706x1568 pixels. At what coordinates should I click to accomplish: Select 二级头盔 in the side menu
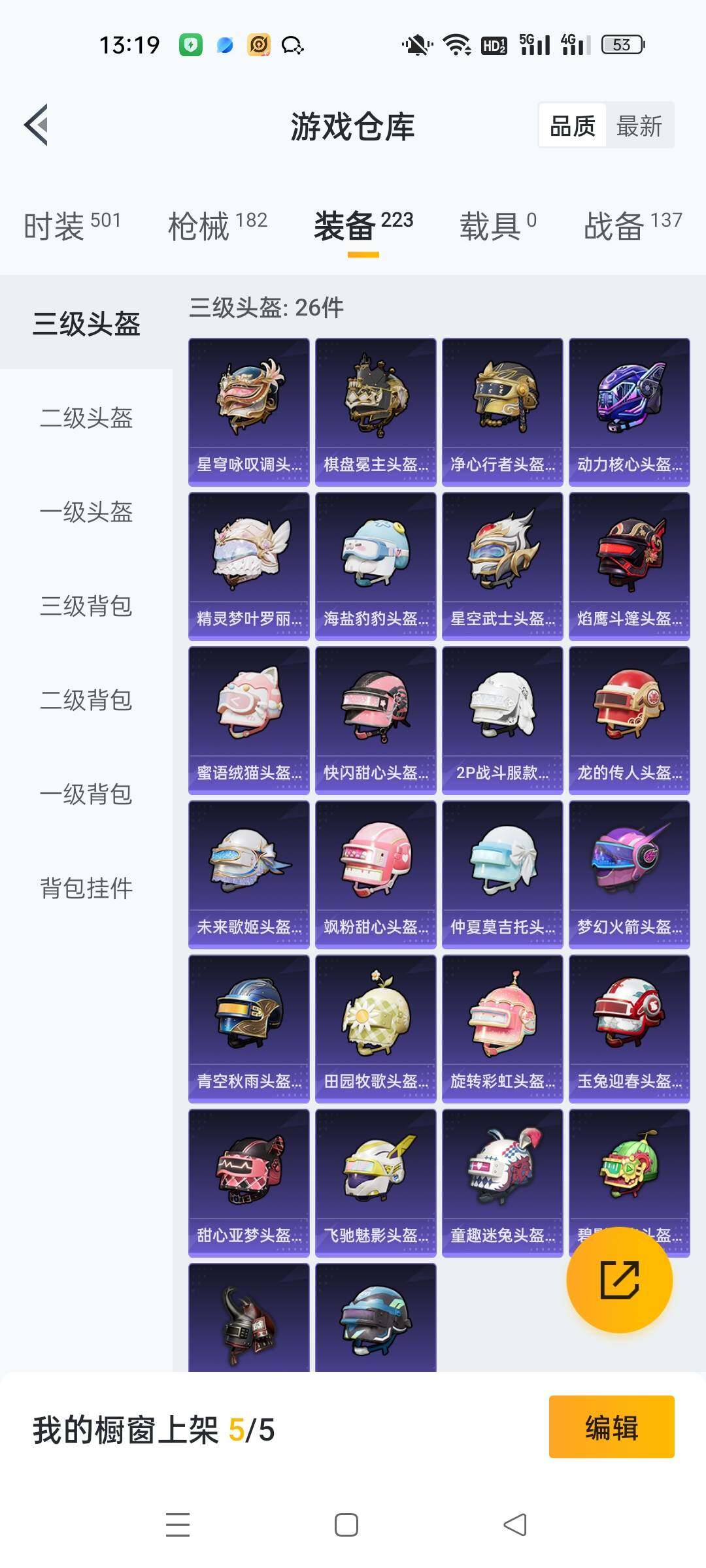[x=86, y=417]
